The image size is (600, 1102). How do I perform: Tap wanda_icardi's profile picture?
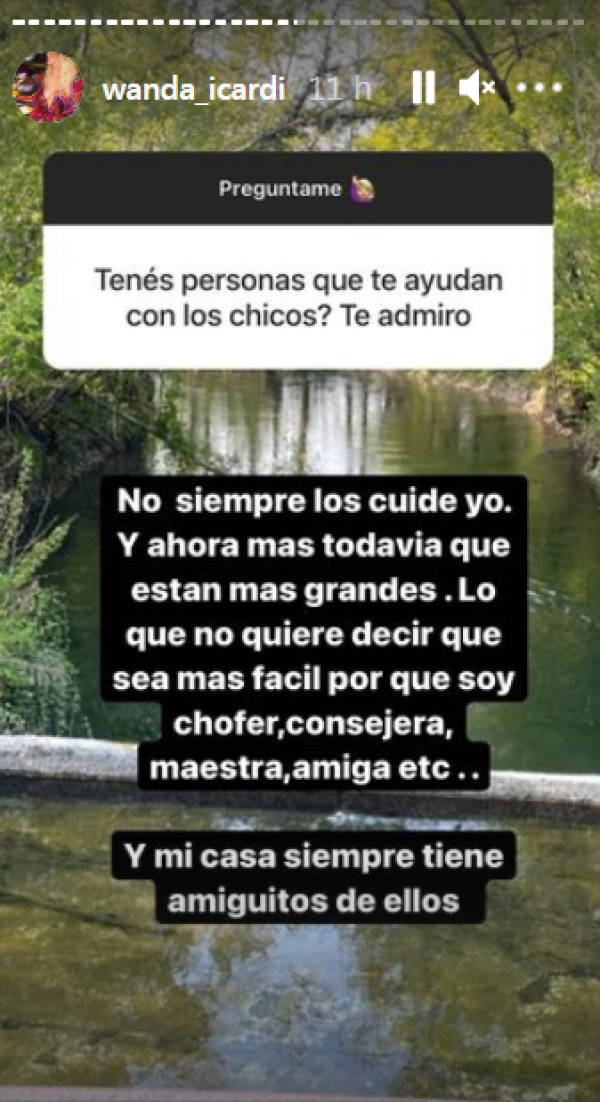coord(47,88)
